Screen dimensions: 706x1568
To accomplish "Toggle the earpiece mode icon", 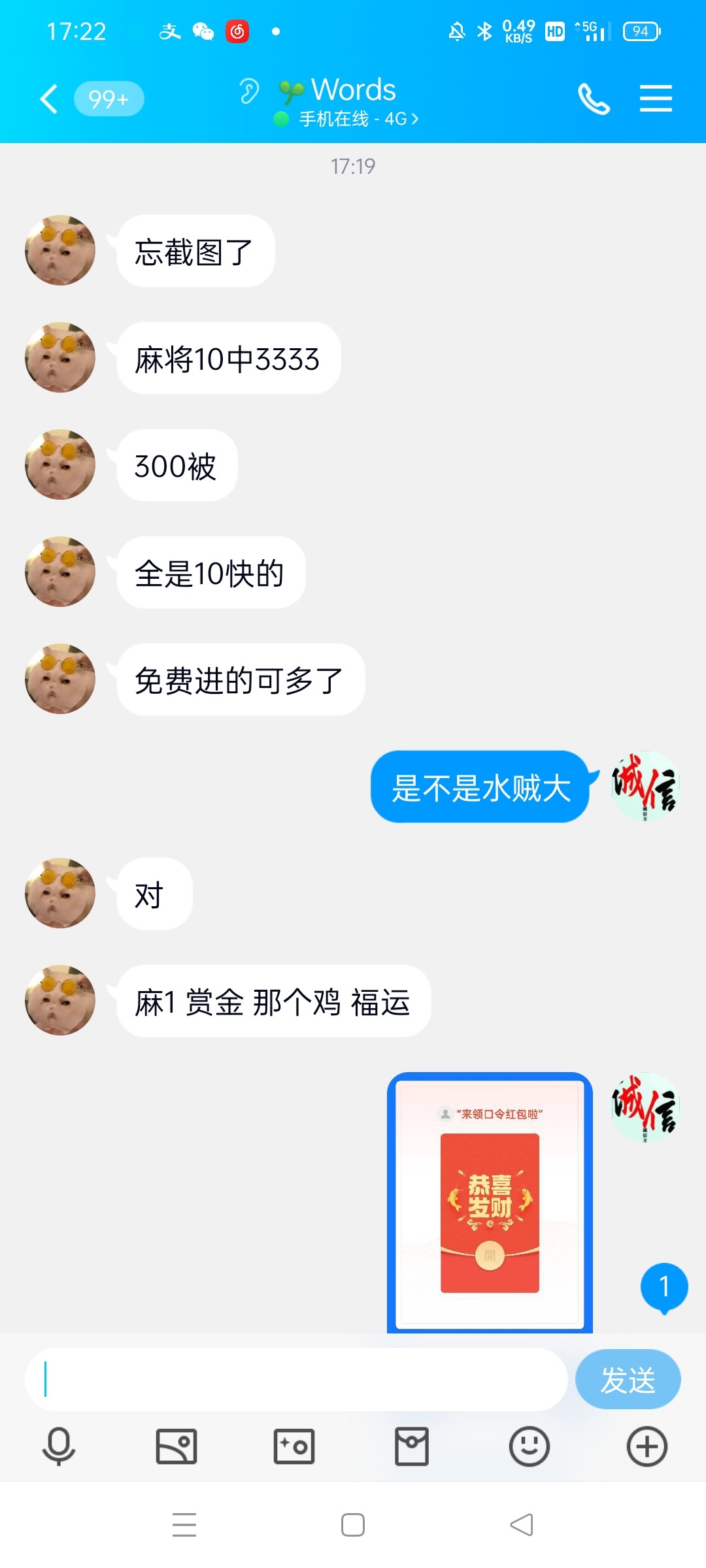I will [249, 91].
